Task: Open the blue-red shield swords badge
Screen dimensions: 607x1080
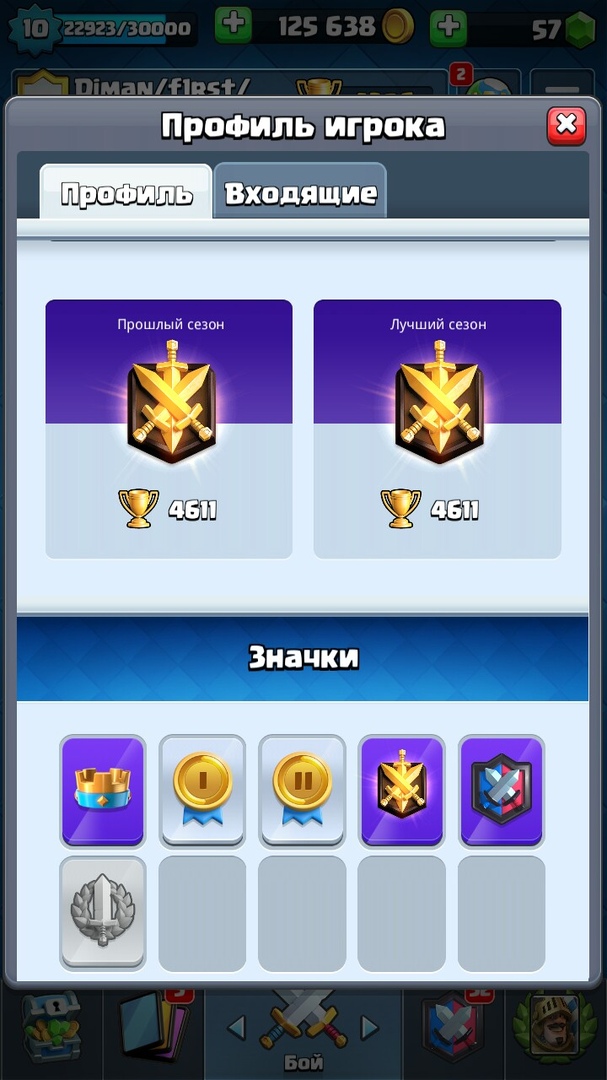Action: (x=502, y=791)
